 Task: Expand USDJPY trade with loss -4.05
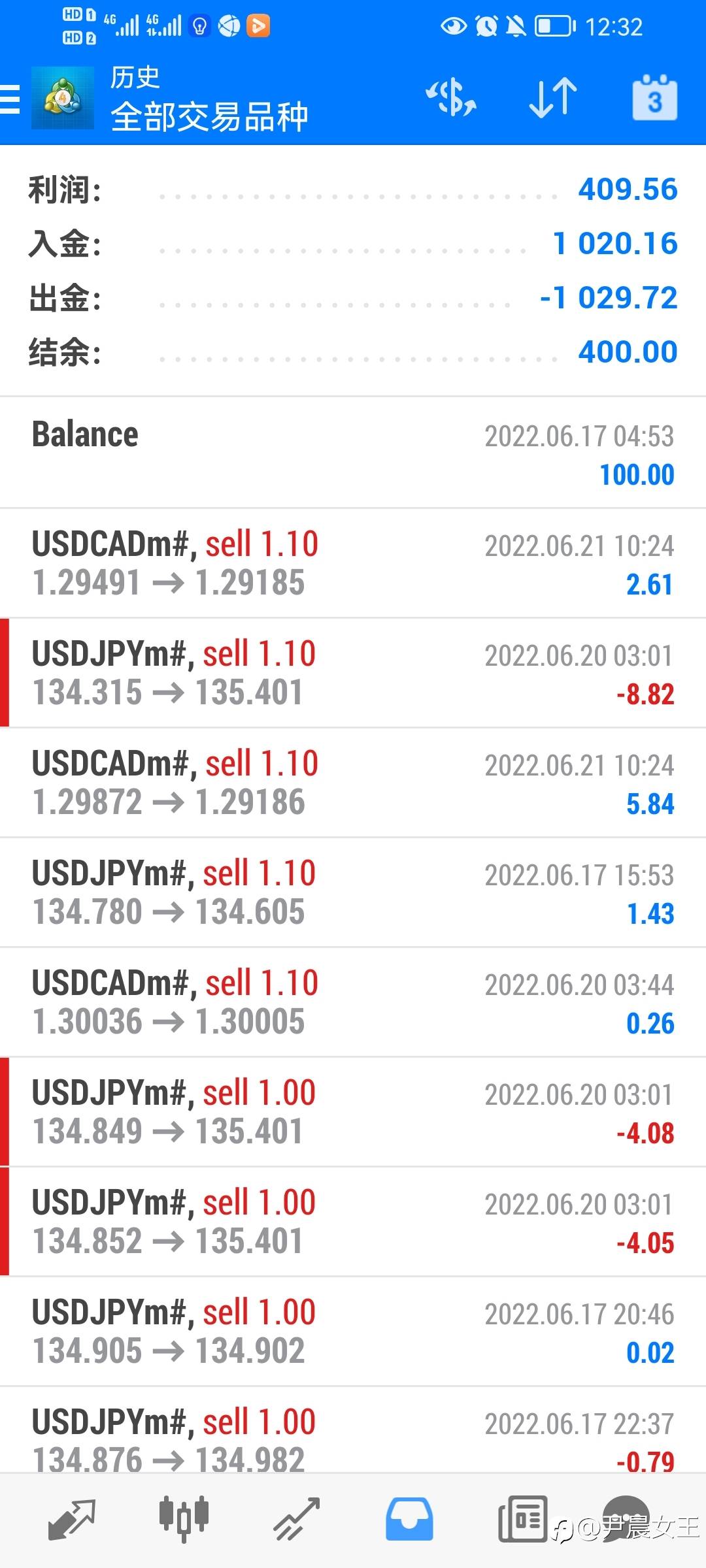(353, 1222)
